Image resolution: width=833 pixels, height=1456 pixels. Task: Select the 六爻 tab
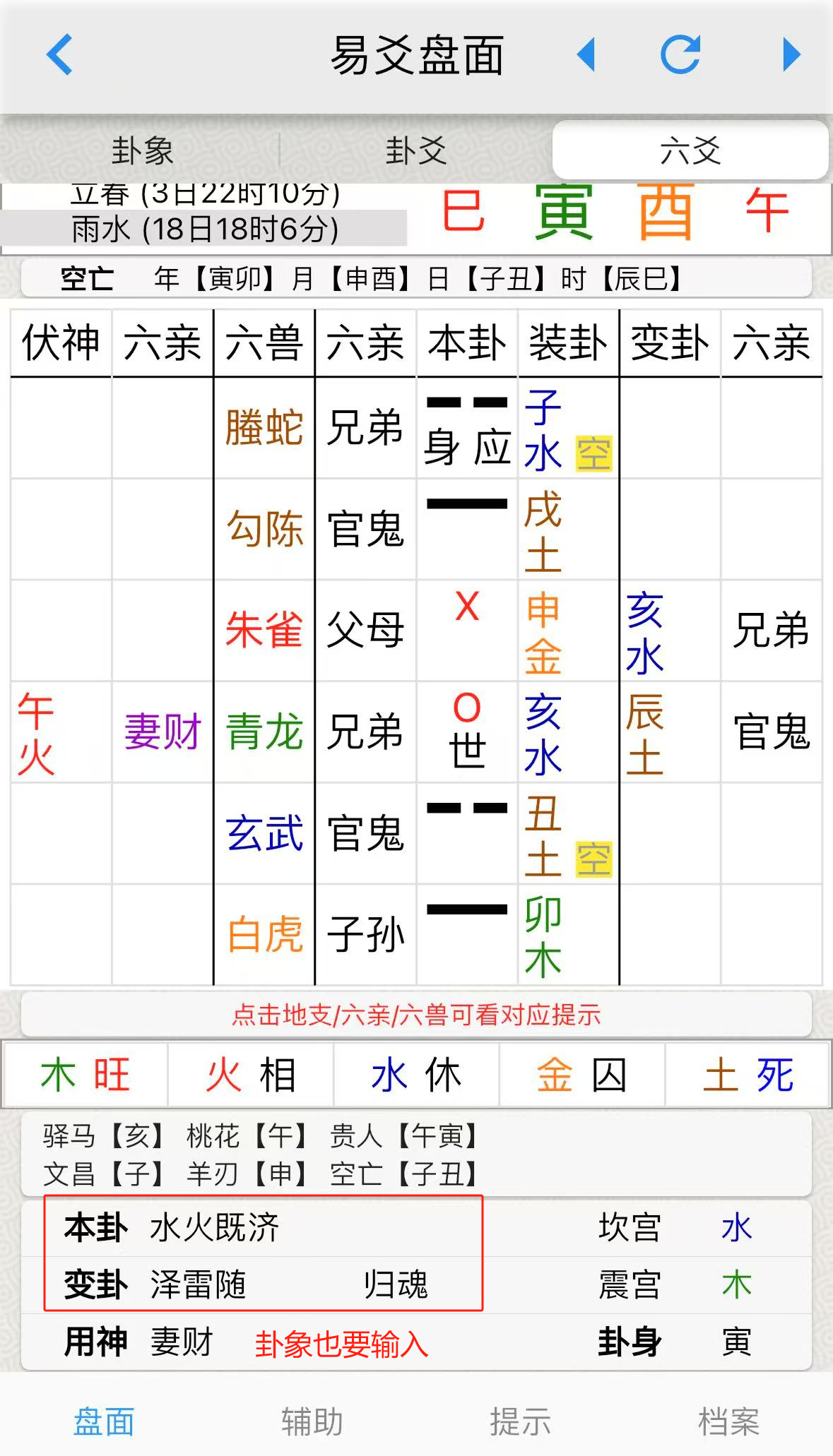click(x=690, y=150)
